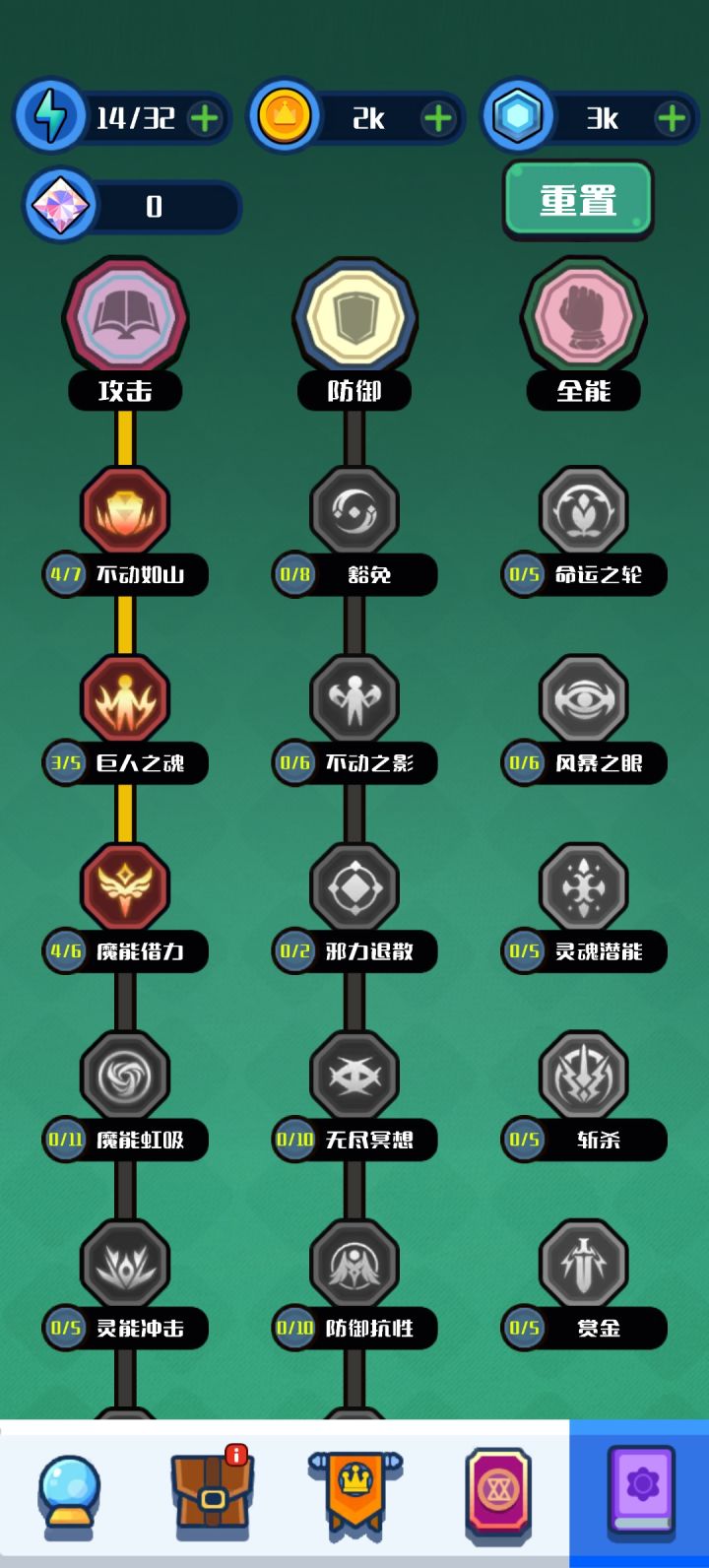Select the 不动如山 skill node icon
The height and width of the screenshot is (1568, 709).
[x=126, y=507]
